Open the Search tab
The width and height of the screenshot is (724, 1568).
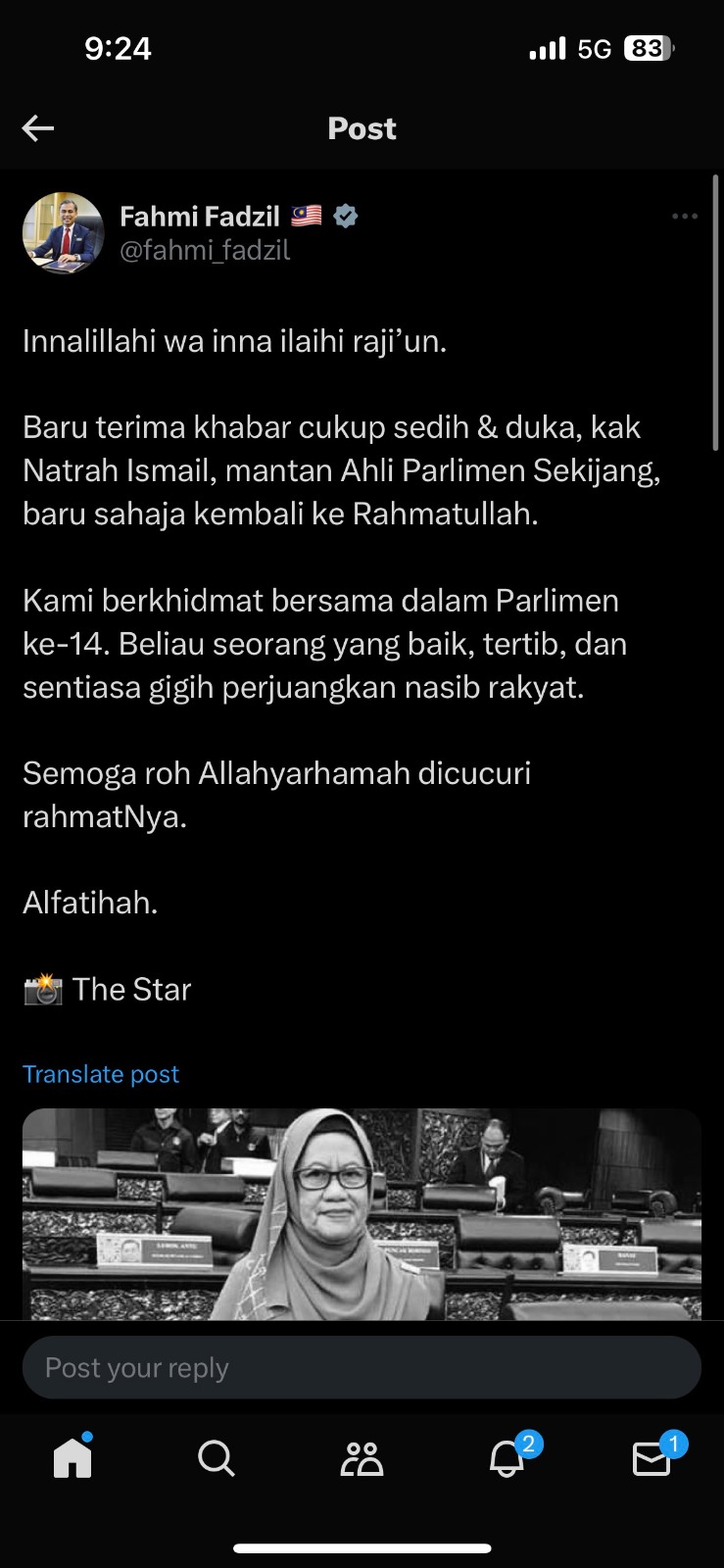(217, 1458)
